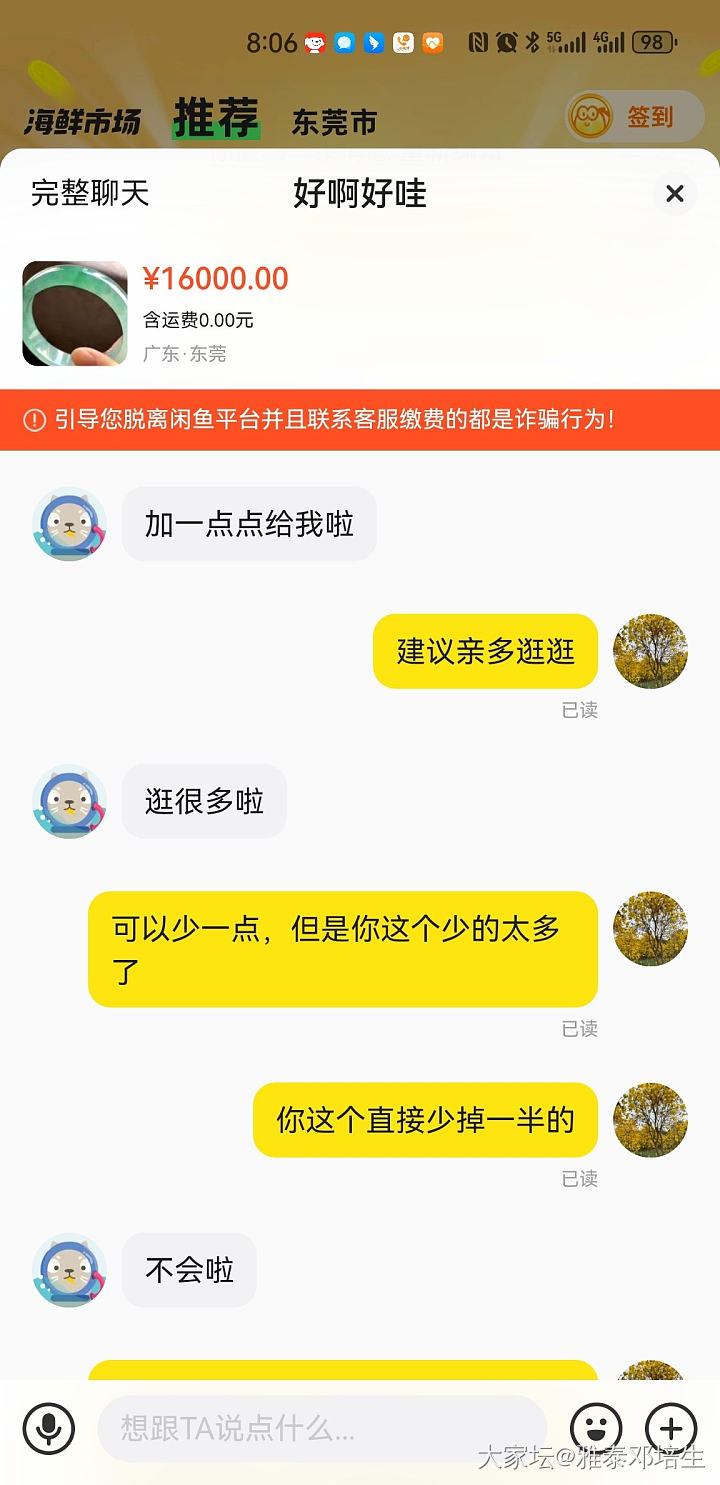Tap the voice input microphone
Screen dimensions: 720x1485
coord(49,1428)
